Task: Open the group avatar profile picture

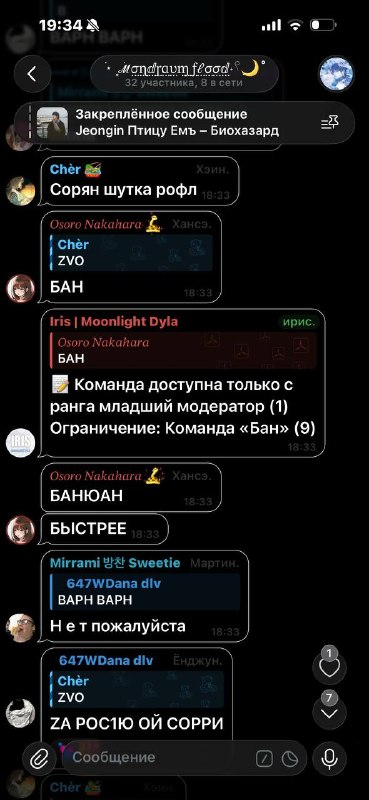Action: click(x=336, y=74)
